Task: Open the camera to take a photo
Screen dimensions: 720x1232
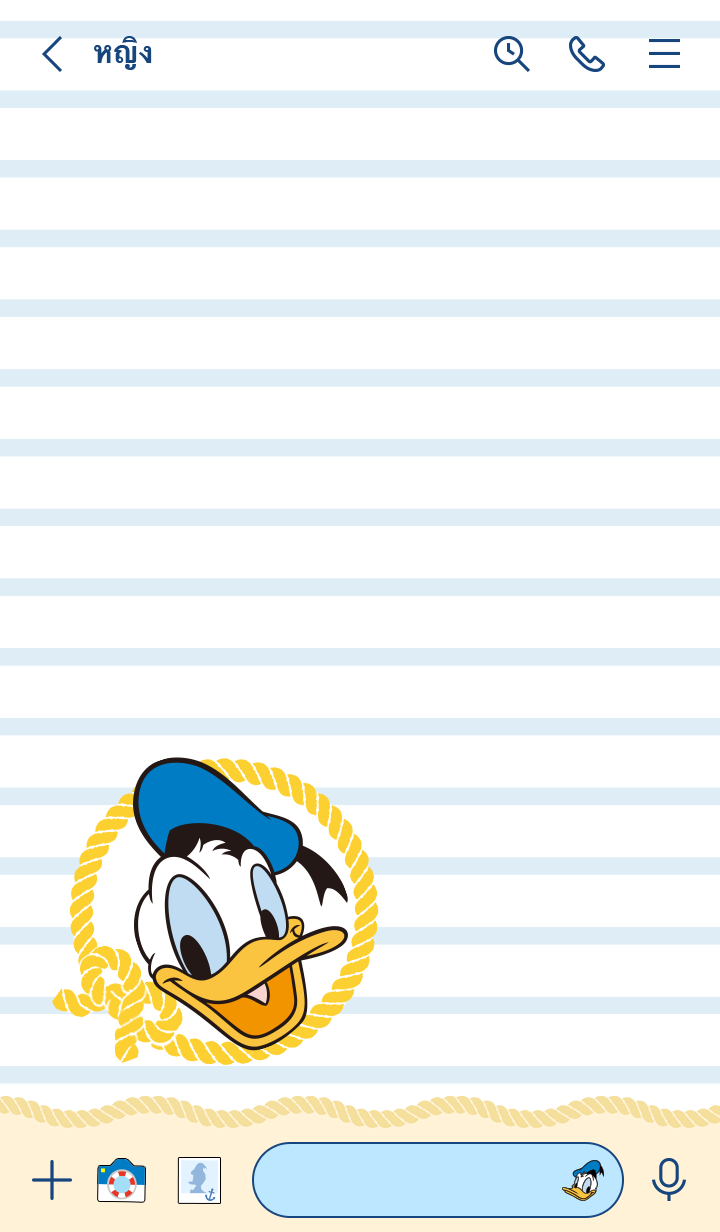Action: coord(122,1180)
